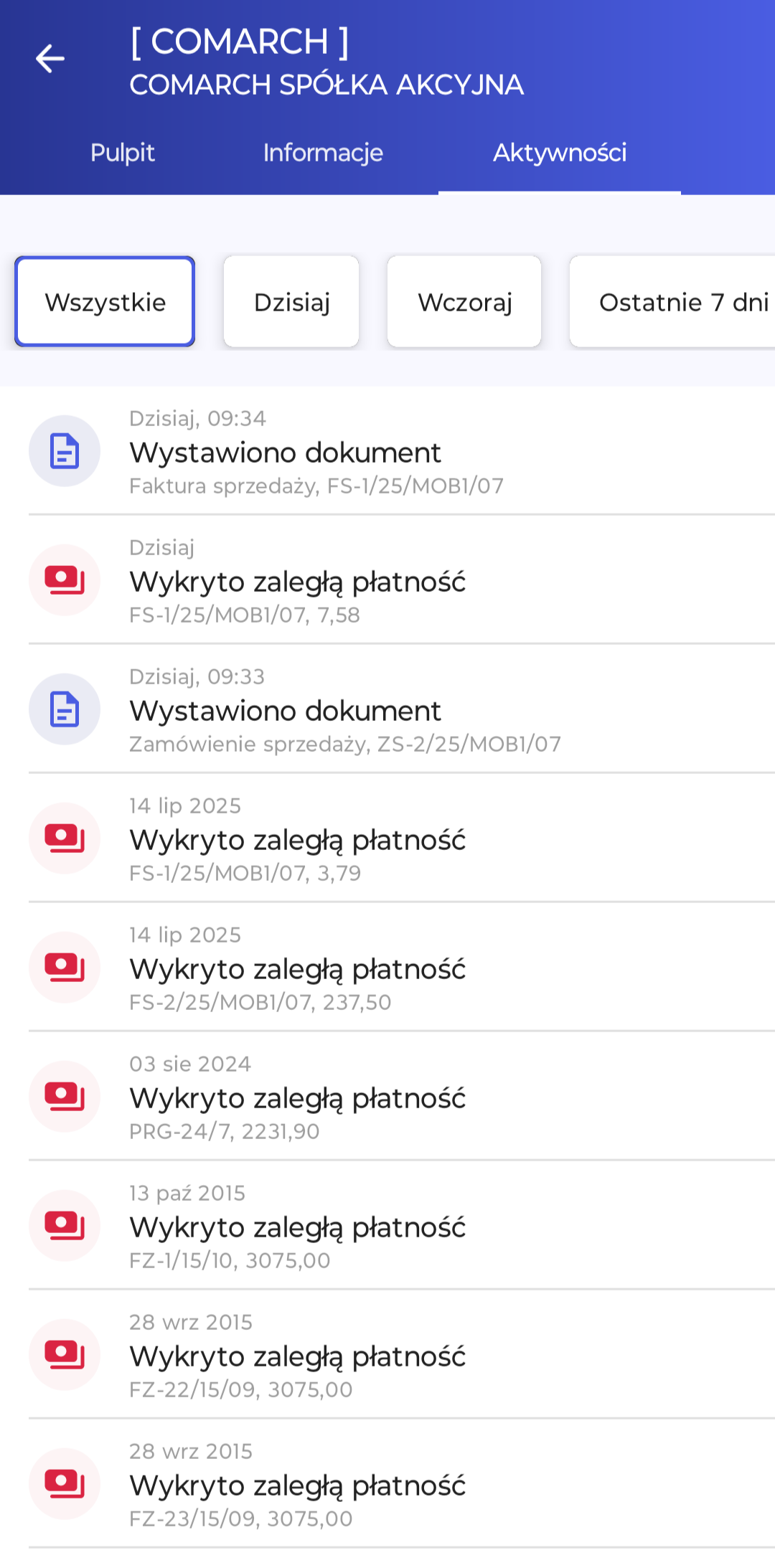The height and width of the screenshot is (1568, 775).
Task: Filter activities by Wczoraj
Action: [464, 302]
